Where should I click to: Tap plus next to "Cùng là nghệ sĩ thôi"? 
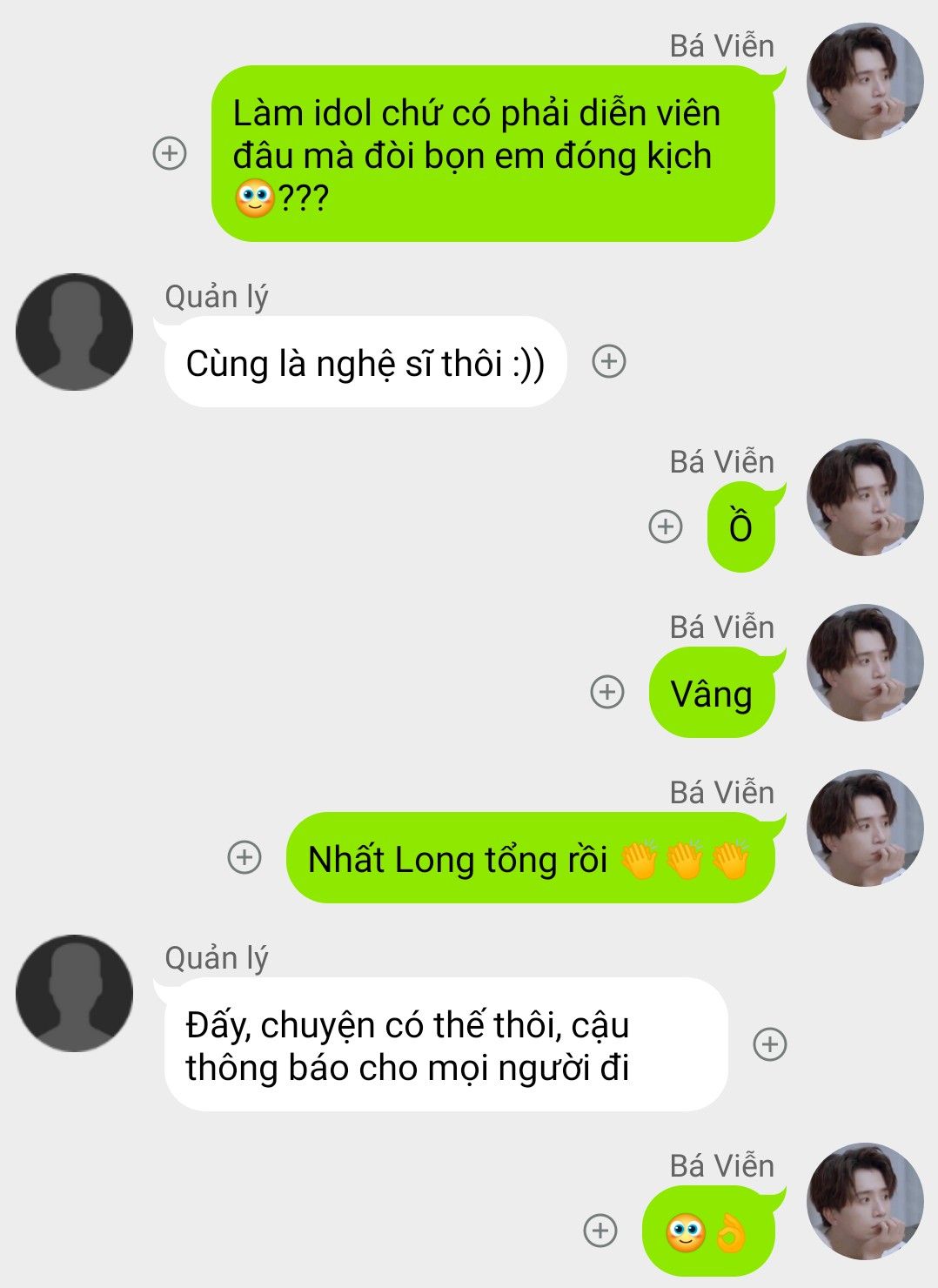pyautogui.click(x=609, y=361)
